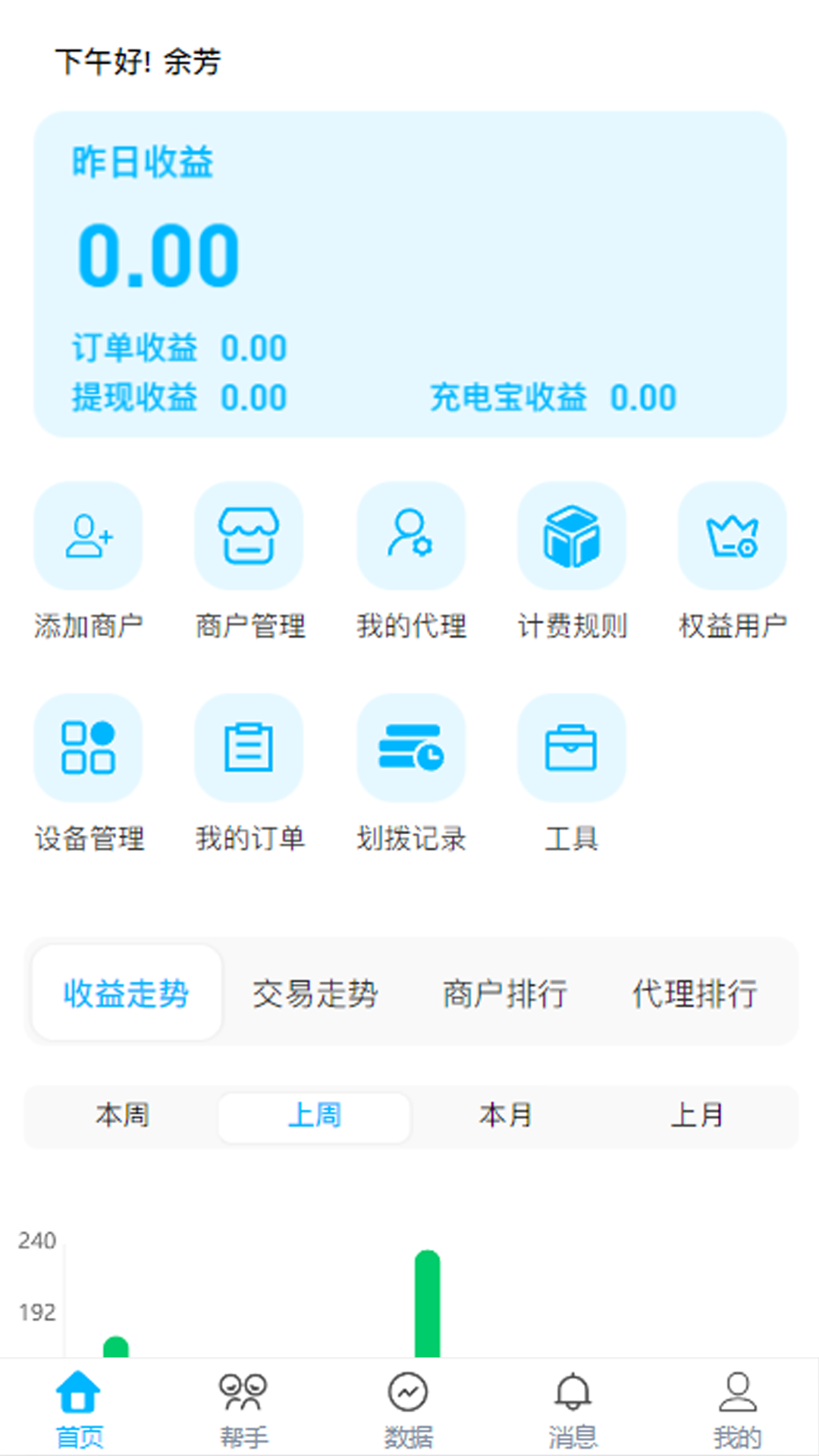The width and height of the screenshot is (819, 1456).
Task: Open 我的代理 agent management icon
Action: (x=410, y=536)
